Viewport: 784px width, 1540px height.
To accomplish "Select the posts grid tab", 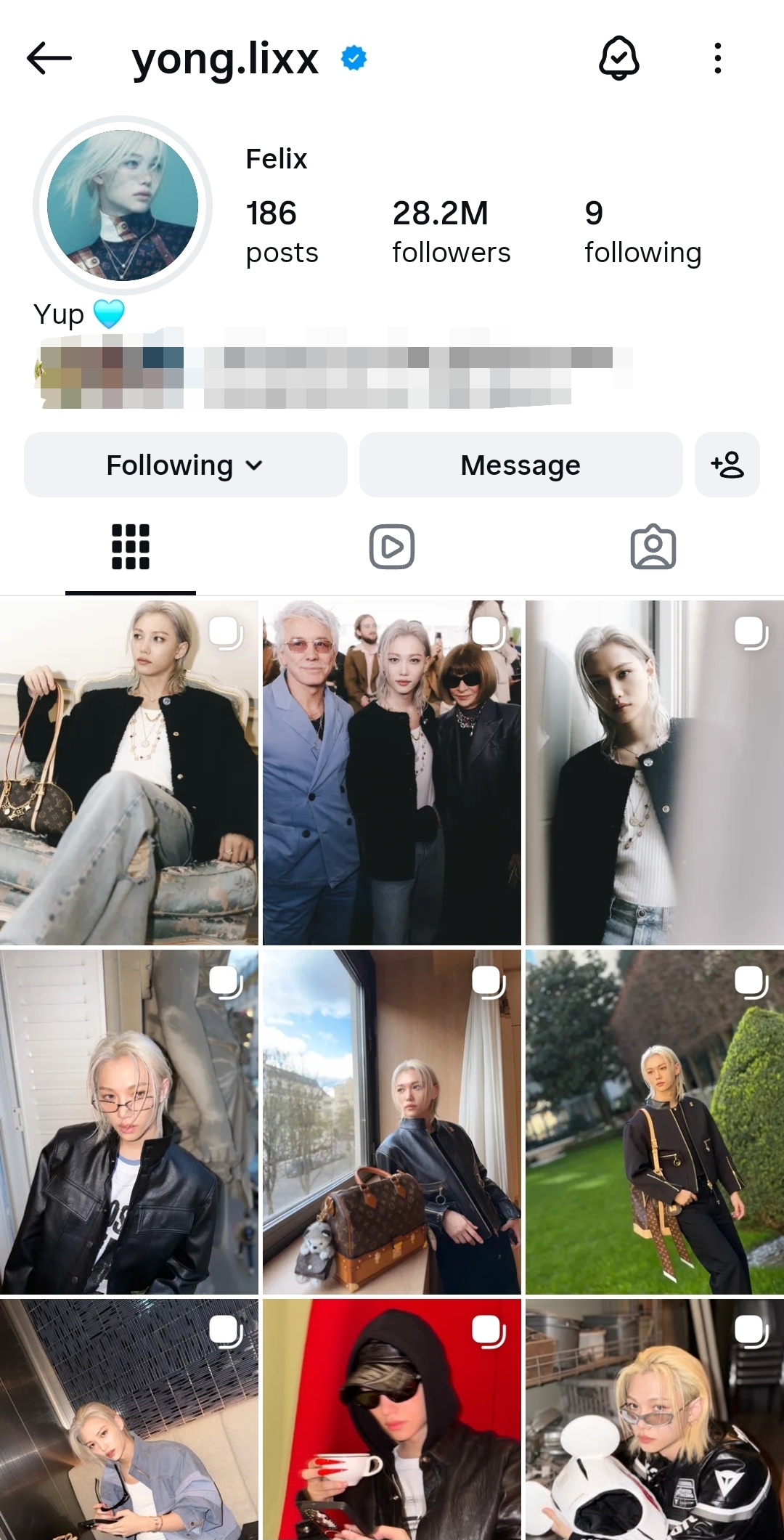I will [x=131, y=547].
